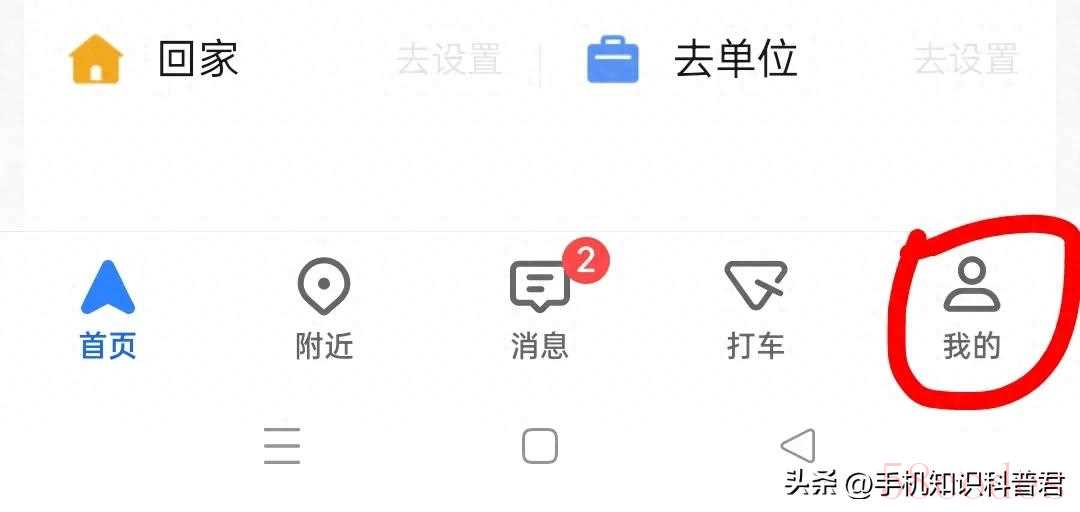Screen dimensions: 1080x512
Task: Switch to the 附近 tab
Action: click(324, 308)
